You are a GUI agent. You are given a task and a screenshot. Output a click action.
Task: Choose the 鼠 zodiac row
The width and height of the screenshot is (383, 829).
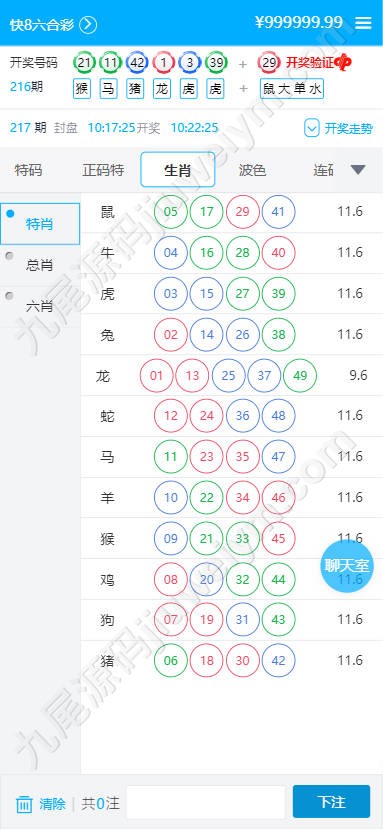click(x=232, y=213)
